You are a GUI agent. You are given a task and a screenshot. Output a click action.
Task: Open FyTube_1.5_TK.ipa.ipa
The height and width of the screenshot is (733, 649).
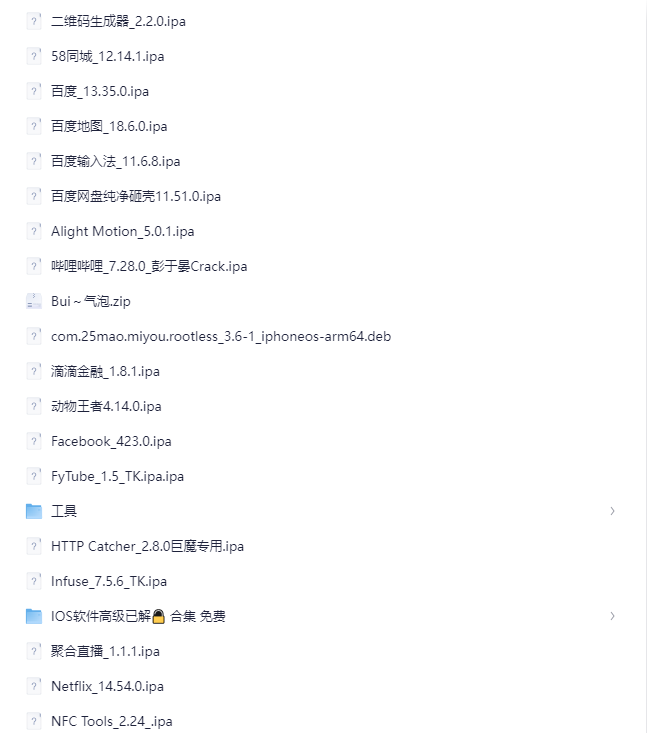click(x=117, y=476)
